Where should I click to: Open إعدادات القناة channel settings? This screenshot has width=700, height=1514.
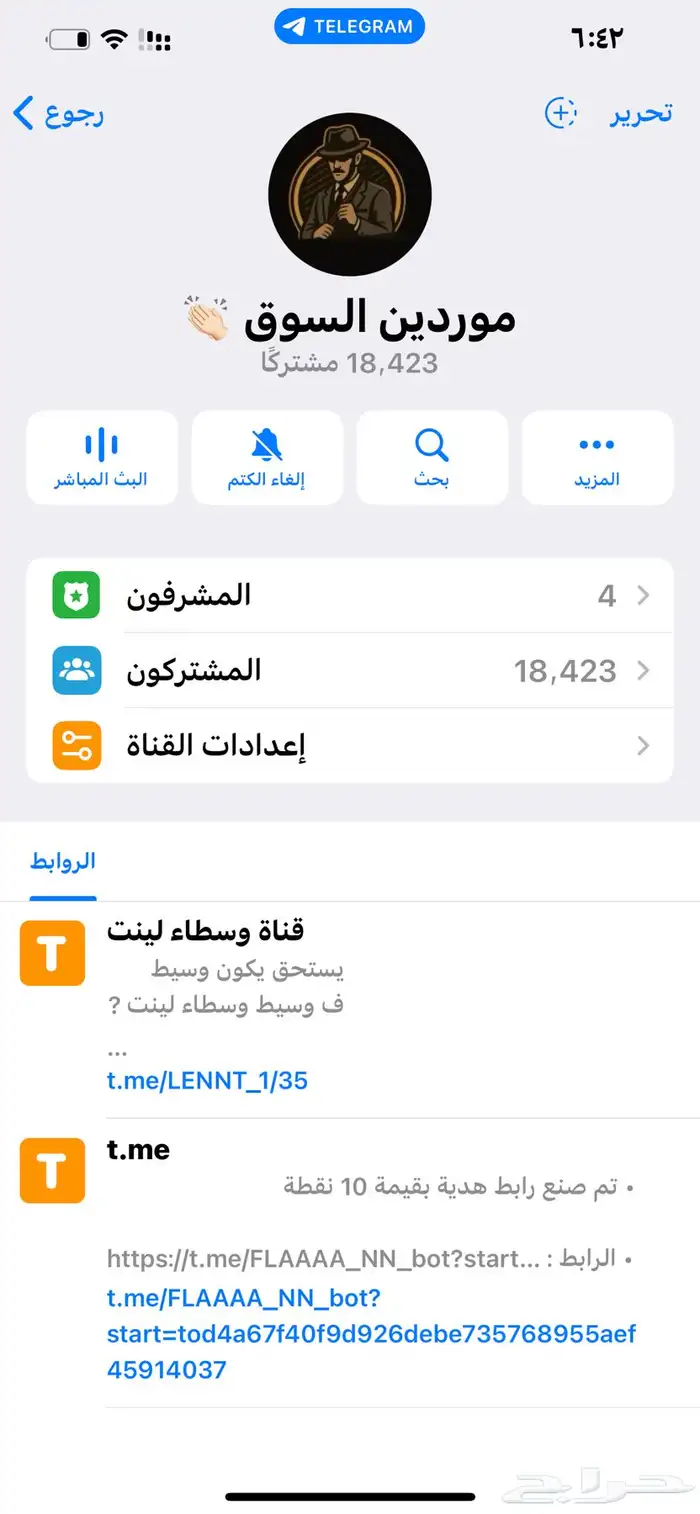[x=349, y=746]
